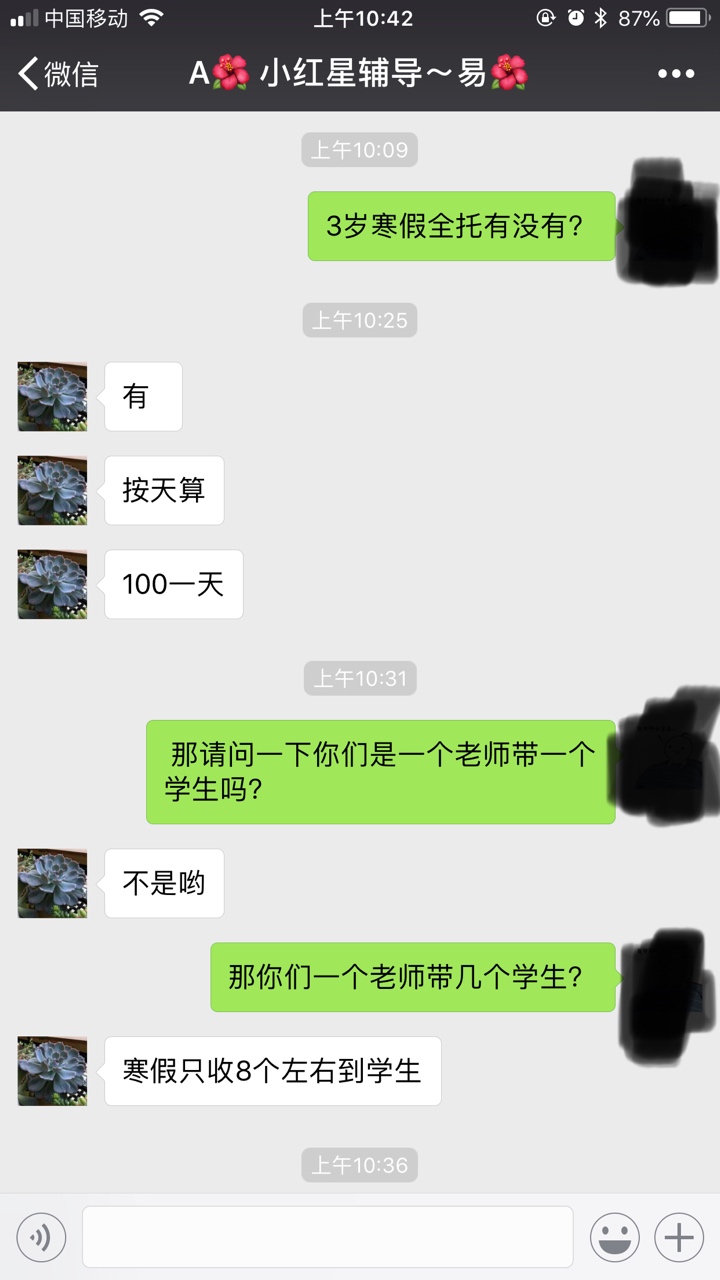Screen dimensions: 720x1280
Task: Open the emoji sticker panel
Action: click(x=614, y=1238)
